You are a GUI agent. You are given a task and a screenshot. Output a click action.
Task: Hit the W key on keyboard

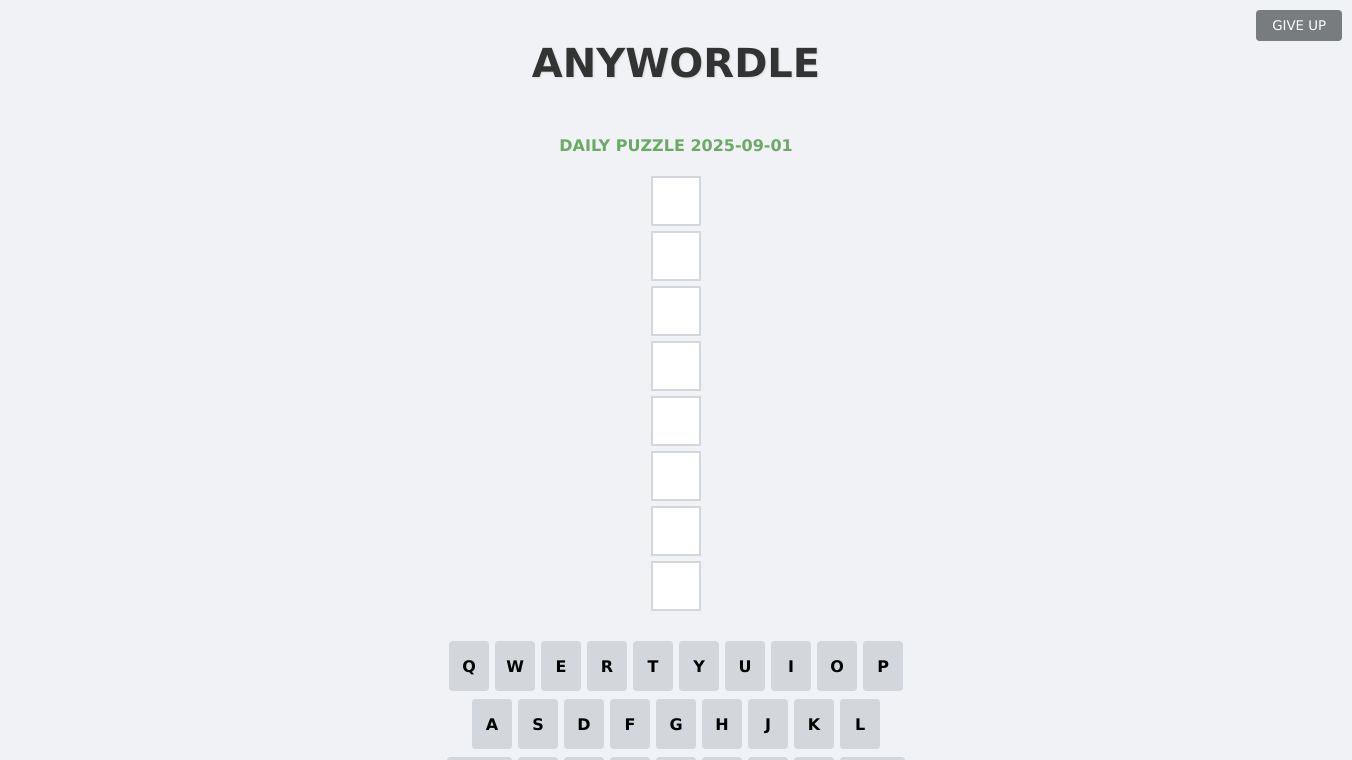pos(515,666)
